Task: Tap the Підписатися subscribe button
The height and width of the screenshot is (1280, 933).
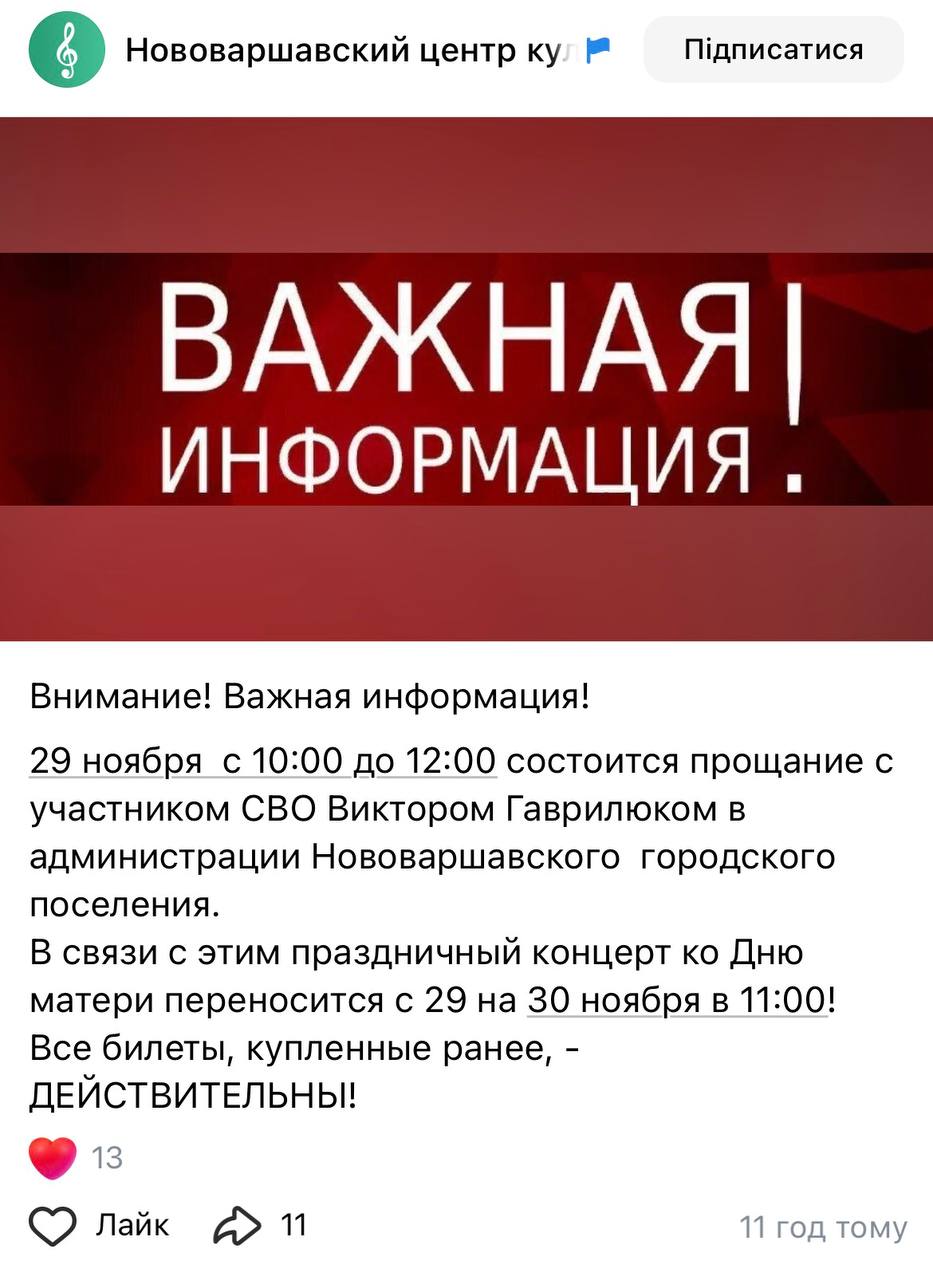Action: click(773, 50)
